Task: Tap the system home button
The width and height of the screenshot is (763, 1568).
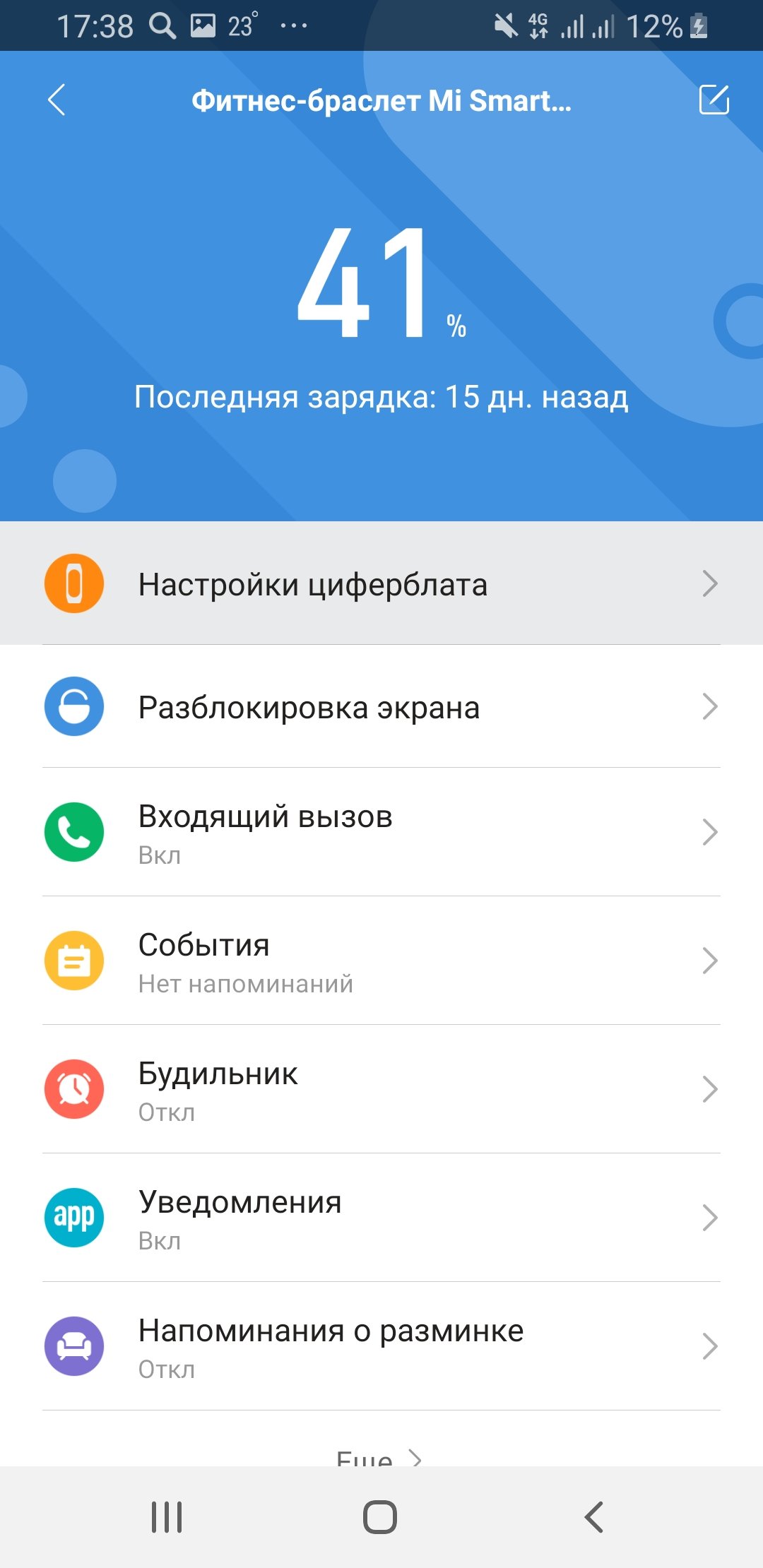Action: coord(380,1517)
